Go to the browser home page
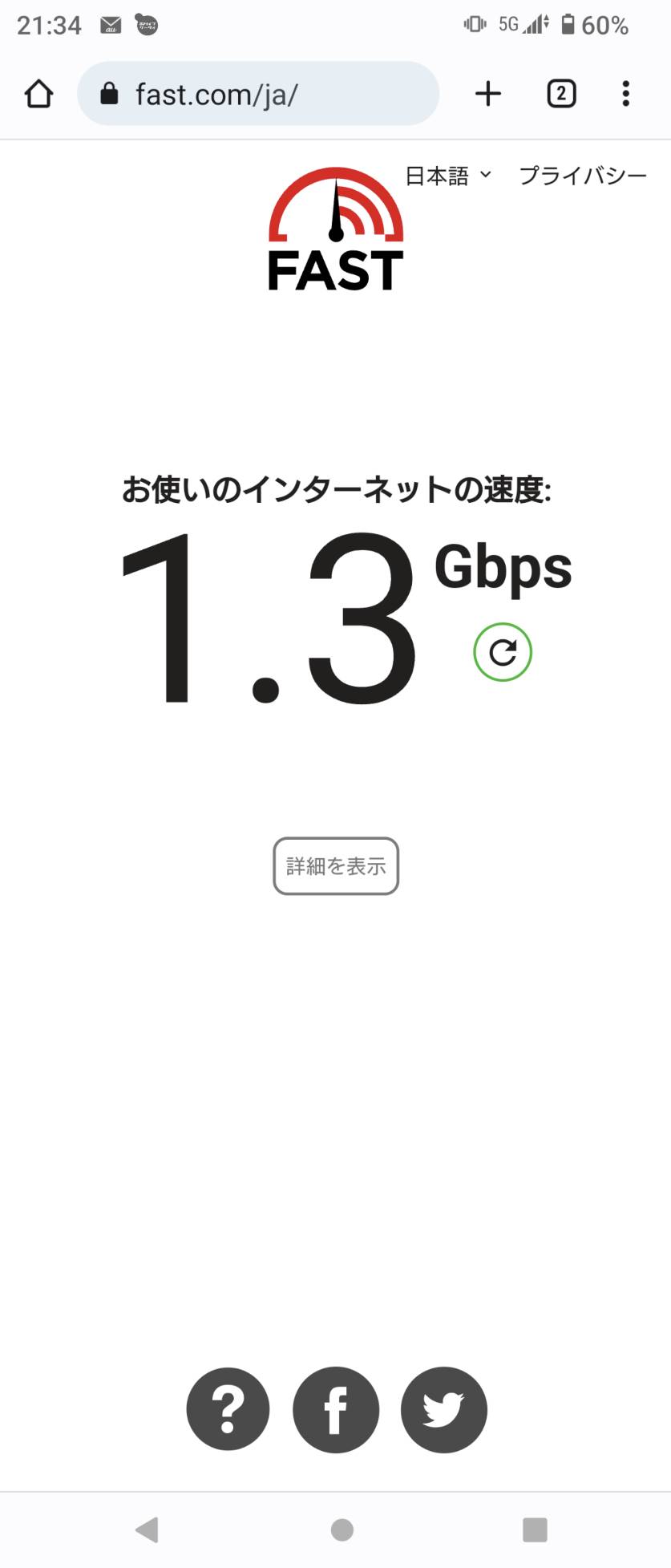 tap(38, 94)
